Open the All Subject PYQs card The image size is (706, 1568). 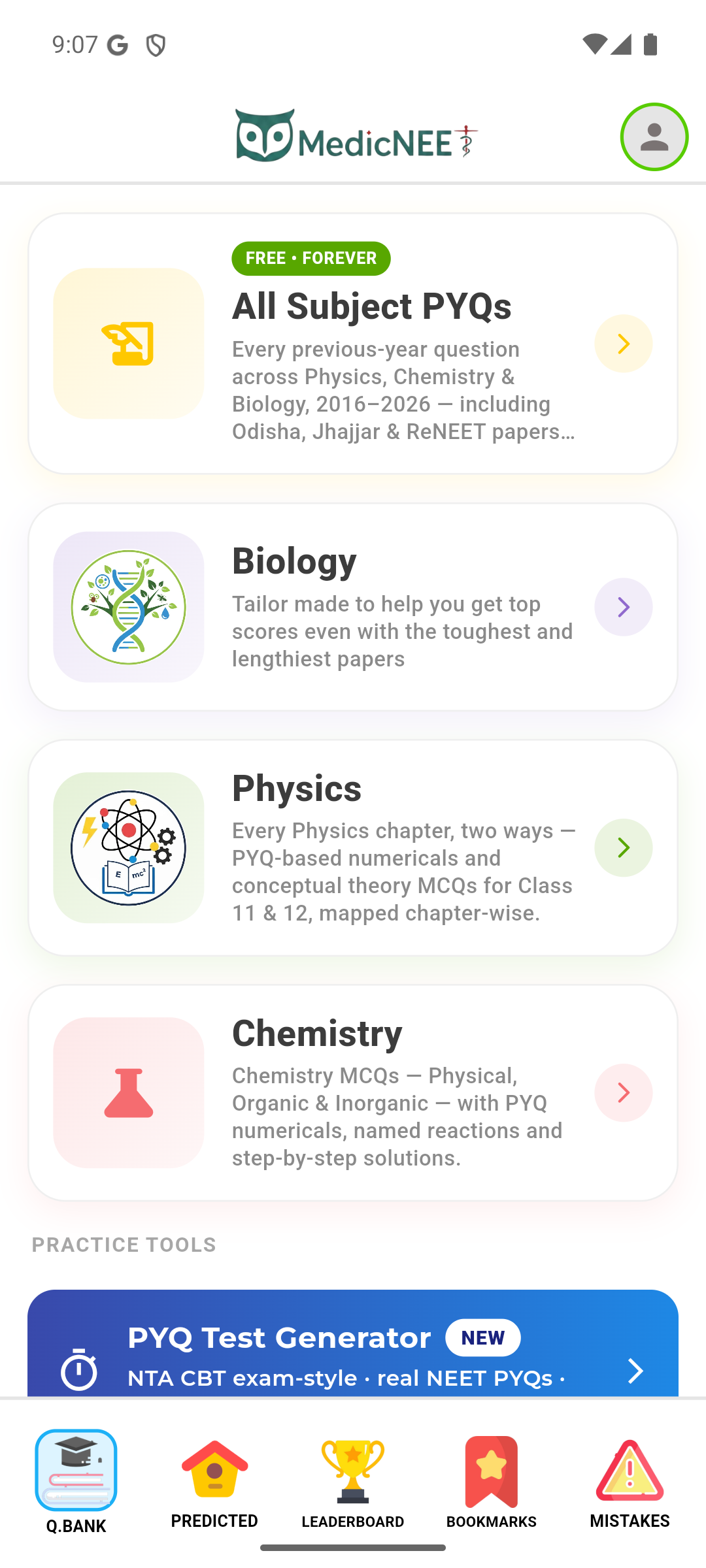[x=353, y=344]
